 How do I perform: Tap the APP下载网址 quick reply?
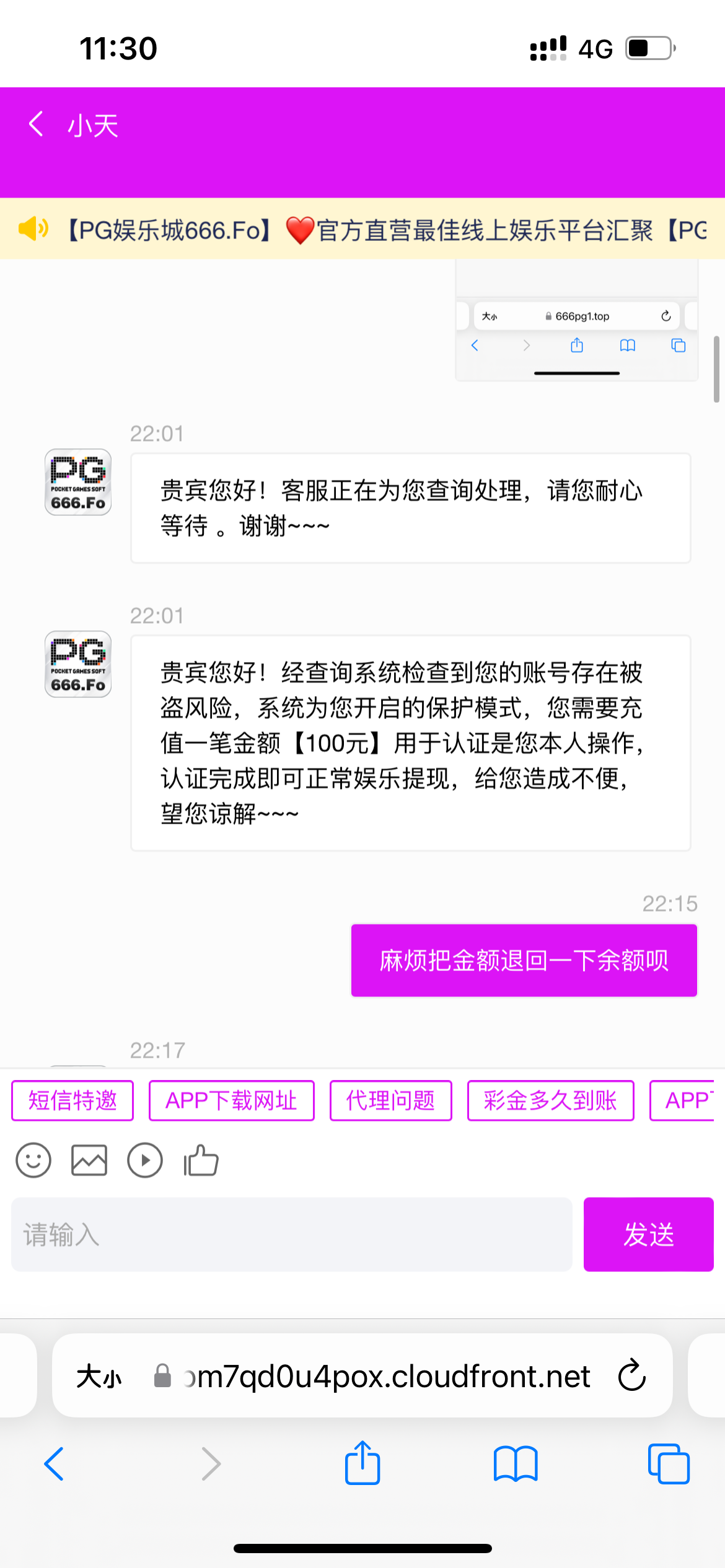click(231, 1100)
